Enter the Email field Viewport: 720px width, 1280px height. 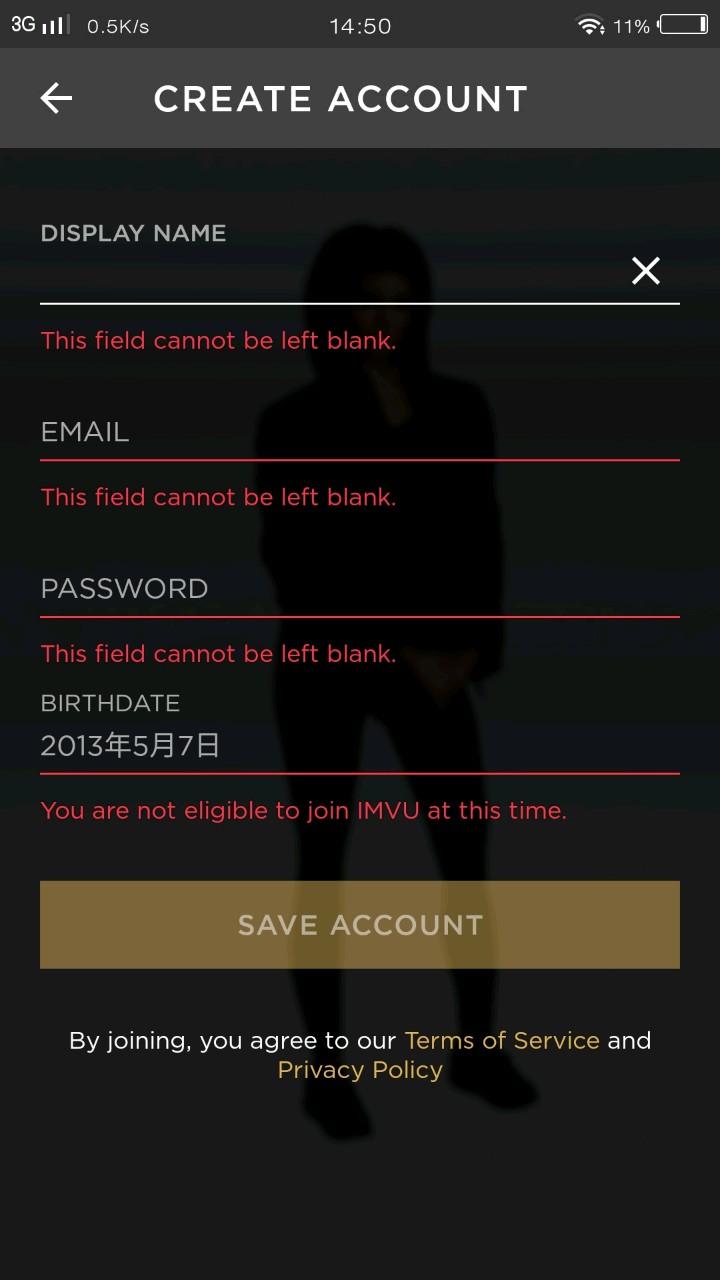[x=360, y=432]
